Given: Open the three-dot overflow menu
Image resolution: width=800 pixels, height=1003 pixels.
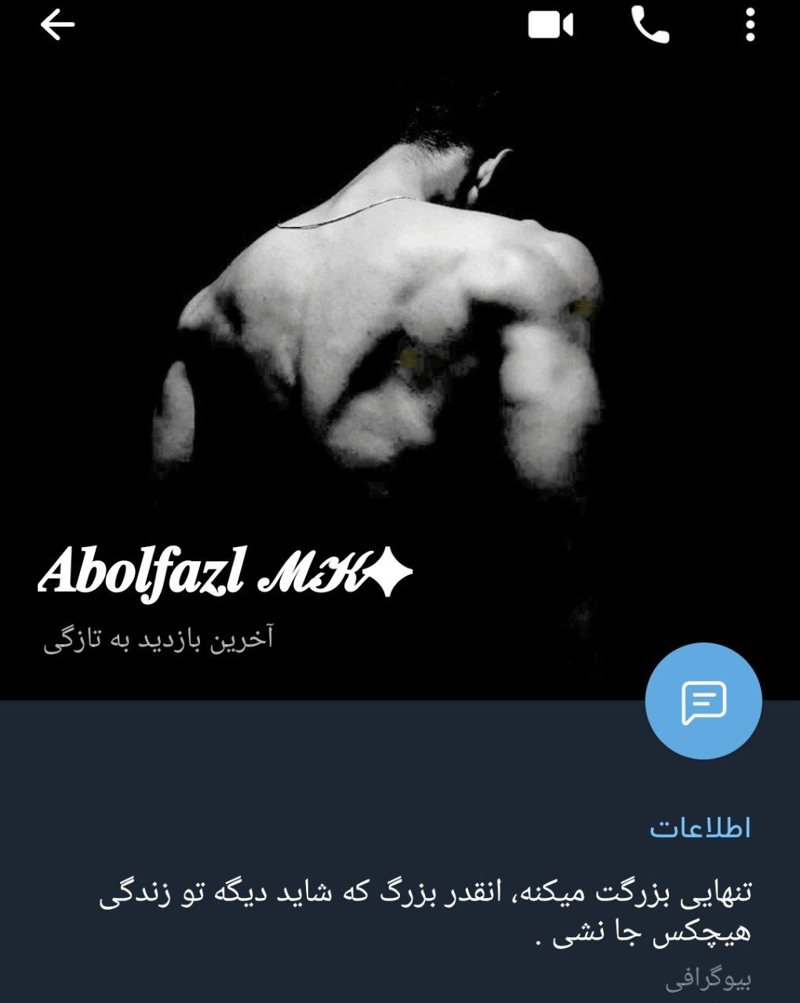Looking at the screenshot, I should click(751, 26).
